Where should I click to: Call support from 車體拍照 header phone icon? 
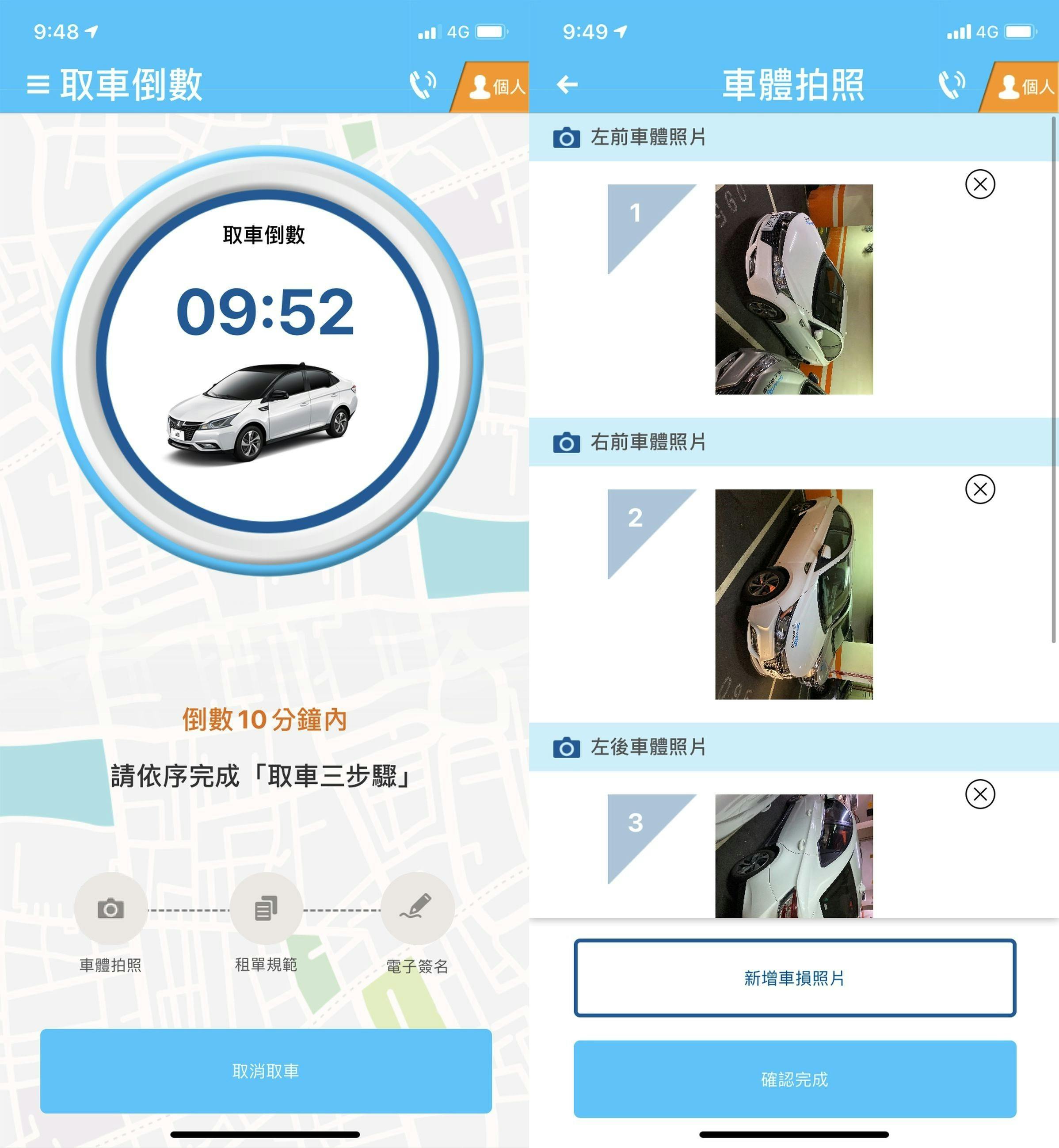[952, 85]
